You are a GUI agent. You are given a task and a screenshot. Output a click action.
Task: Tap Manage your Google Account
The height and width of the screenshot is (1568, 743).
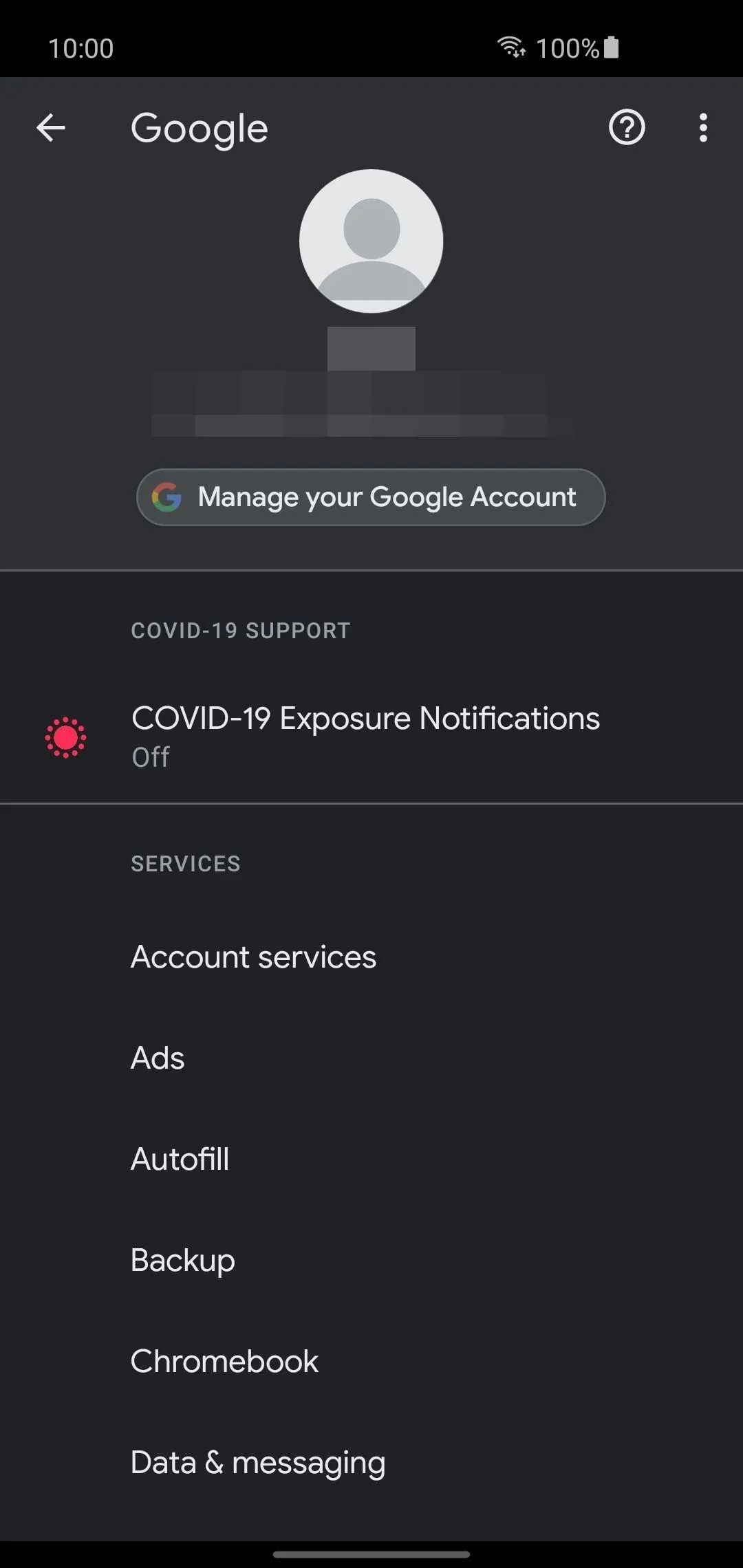pyautogui.click(x=371, y=497)
